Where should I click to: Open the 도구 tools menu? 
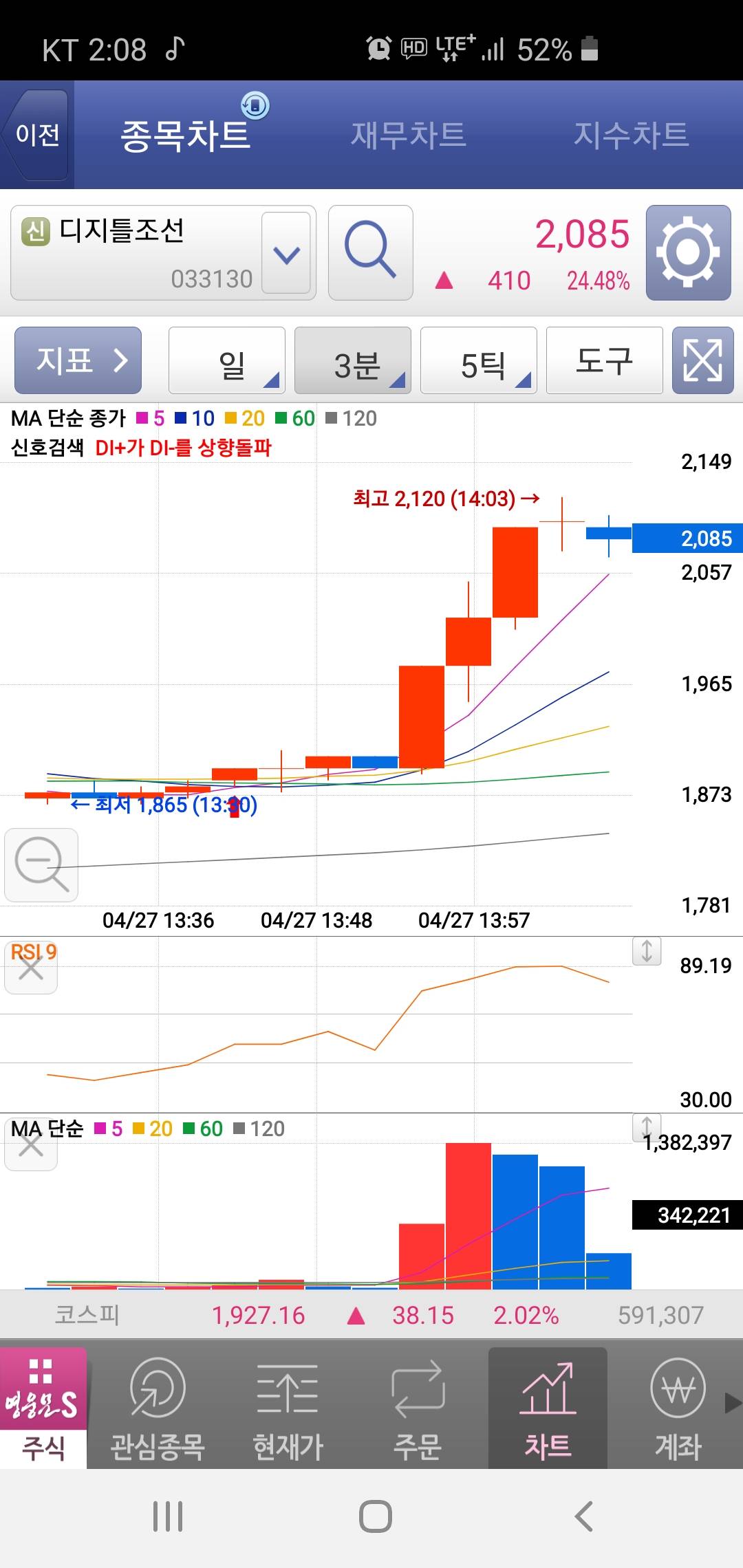click(x=604, y=360)
